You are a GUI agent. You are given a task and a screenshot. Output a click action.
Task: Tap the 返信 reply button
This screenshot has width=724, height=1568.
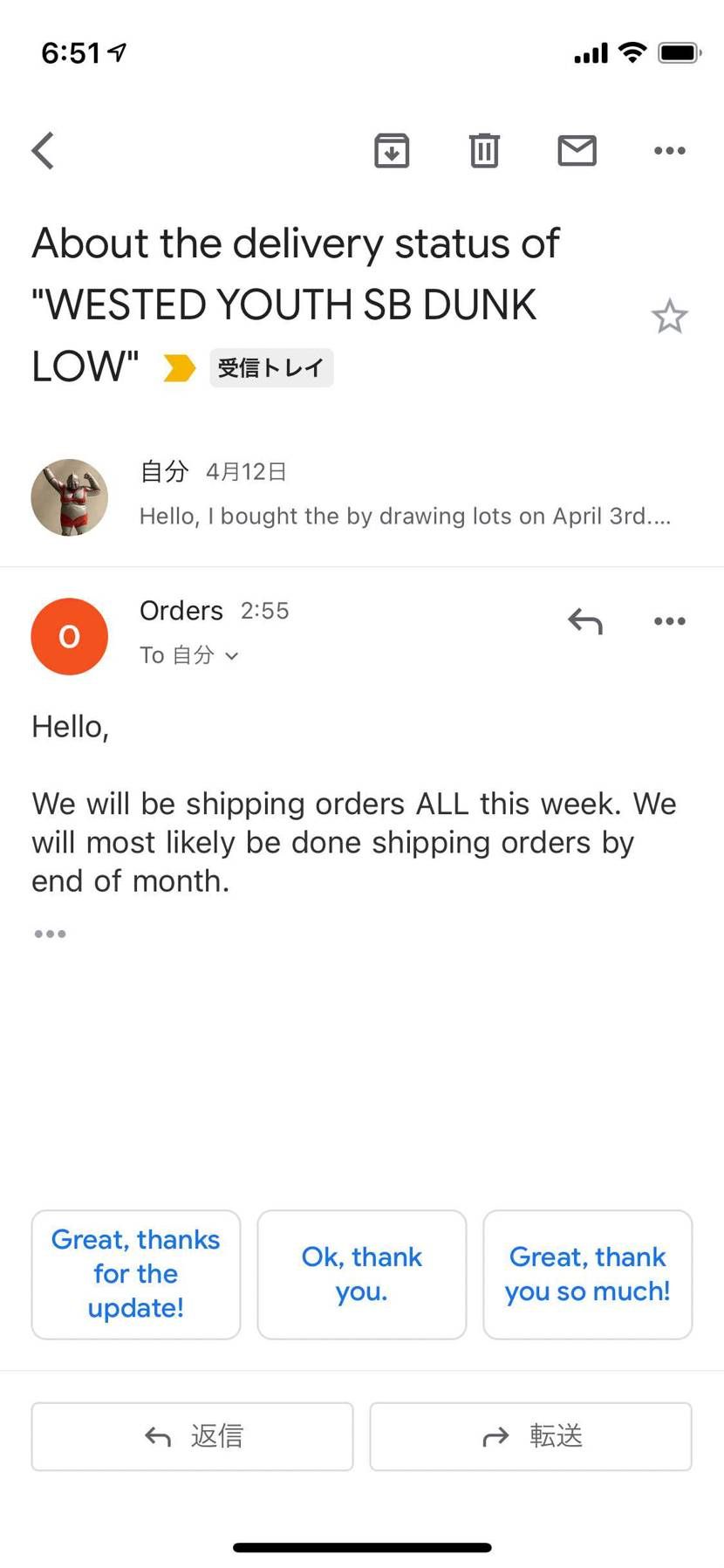[193, 1436]
